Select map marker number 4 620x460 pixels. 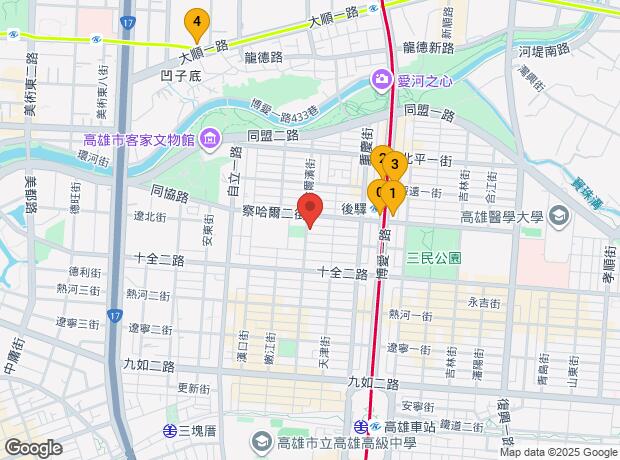coord(197,22)
